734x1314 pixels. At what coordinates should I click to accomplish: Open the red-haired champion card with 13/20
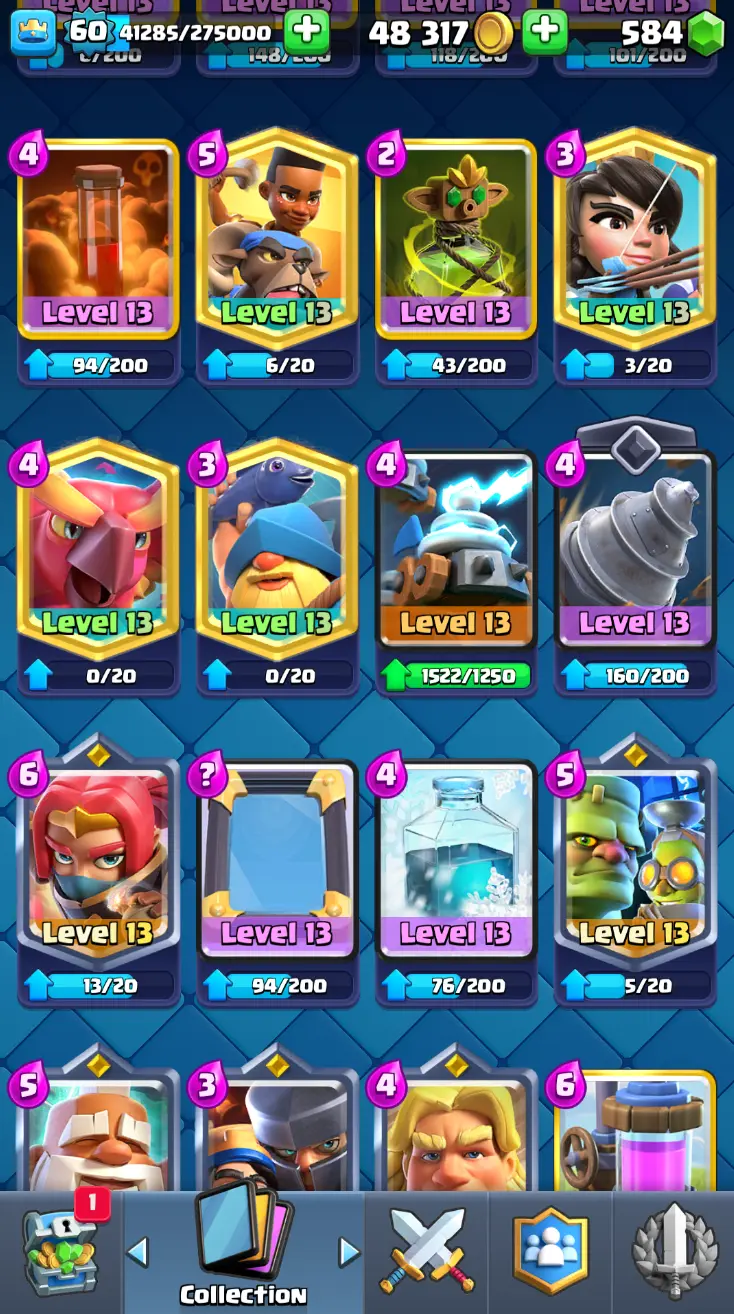(x=98, y=860)
